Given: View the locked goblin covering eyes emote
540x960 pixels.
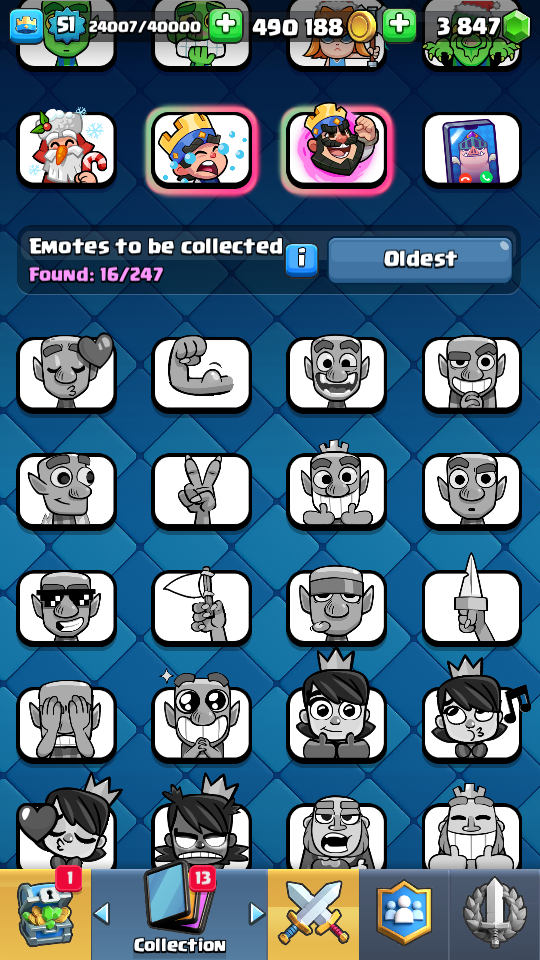Looking at the screenshot, I should pos(66,724).
